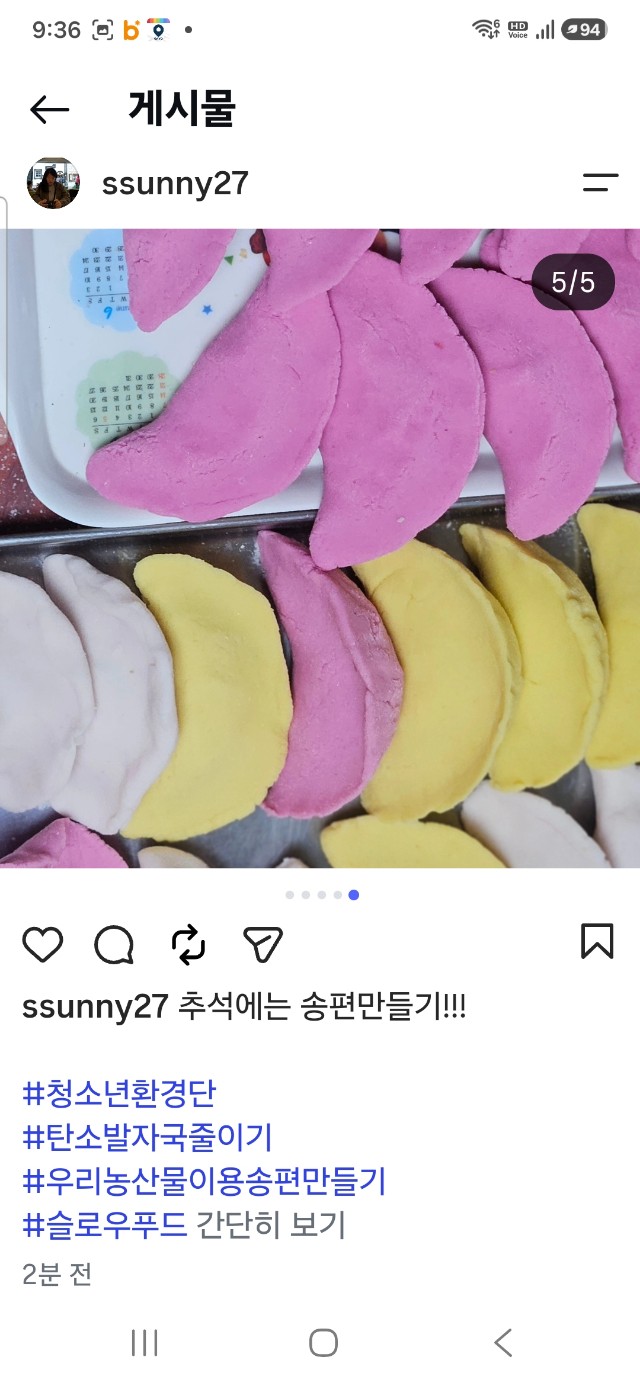
Task: Bookmark this songpyeon post
Action: [x=597, y=941]
